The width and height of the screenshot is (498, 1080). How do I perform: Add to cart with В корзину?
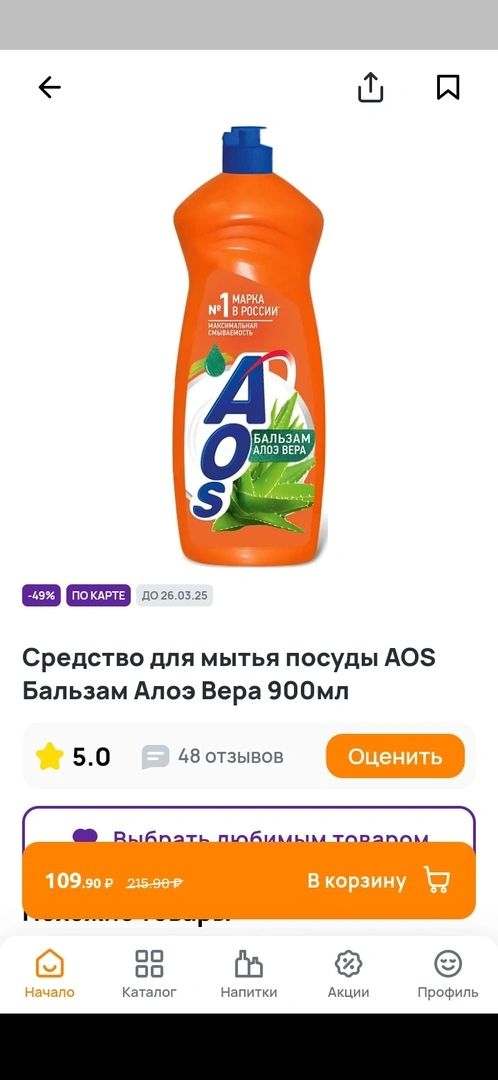[249, 880]
